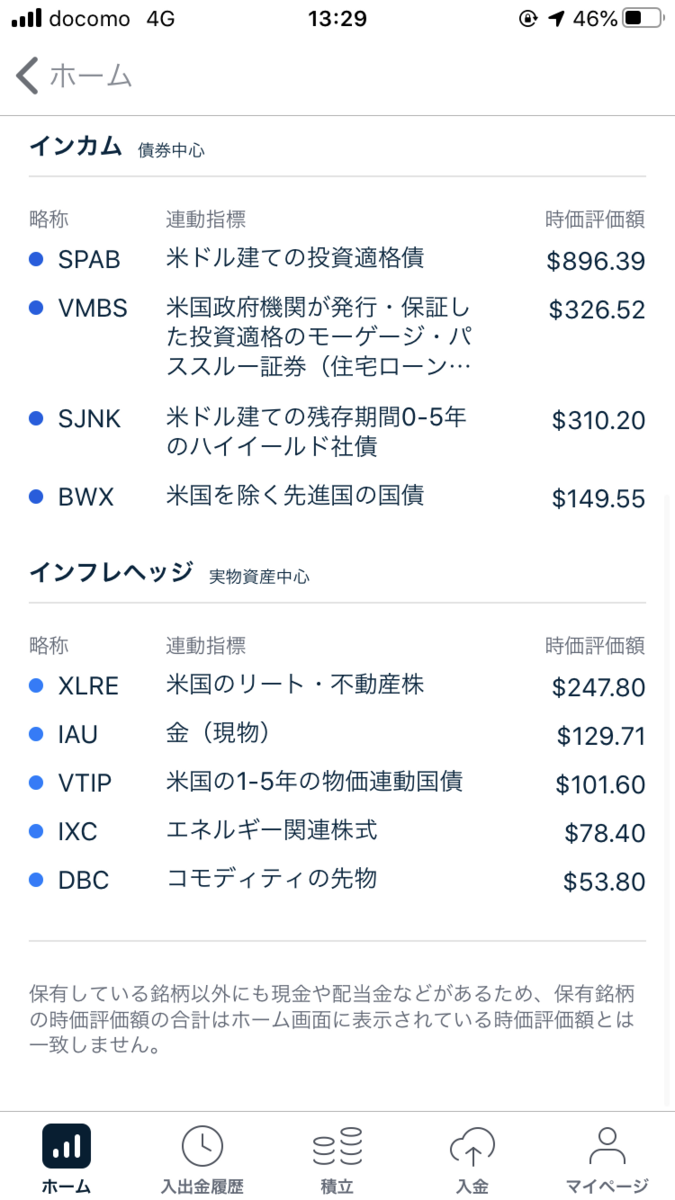Go to マイページ tab

[607, 1158]
